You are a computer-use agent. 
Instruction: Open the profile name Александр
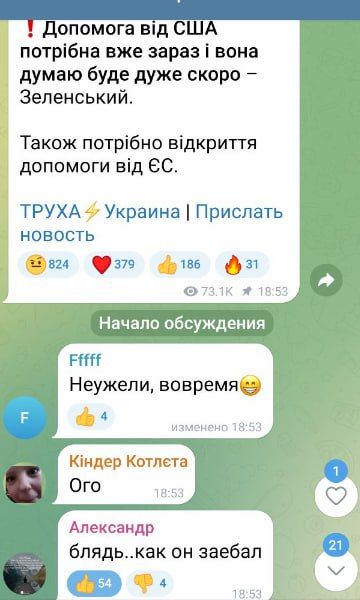(x=112, y=528)
